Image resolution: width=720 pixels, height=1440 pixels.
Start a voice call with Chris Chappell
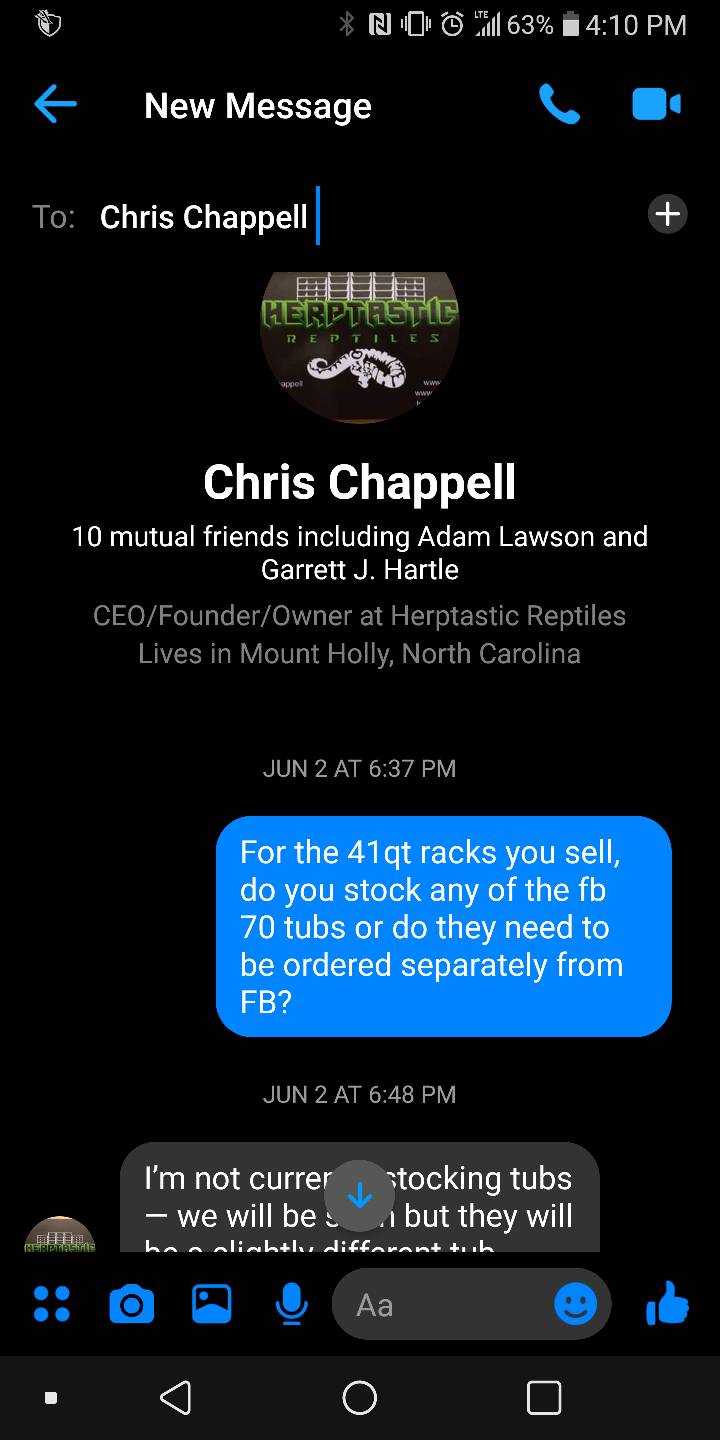[x=558, y=104]
